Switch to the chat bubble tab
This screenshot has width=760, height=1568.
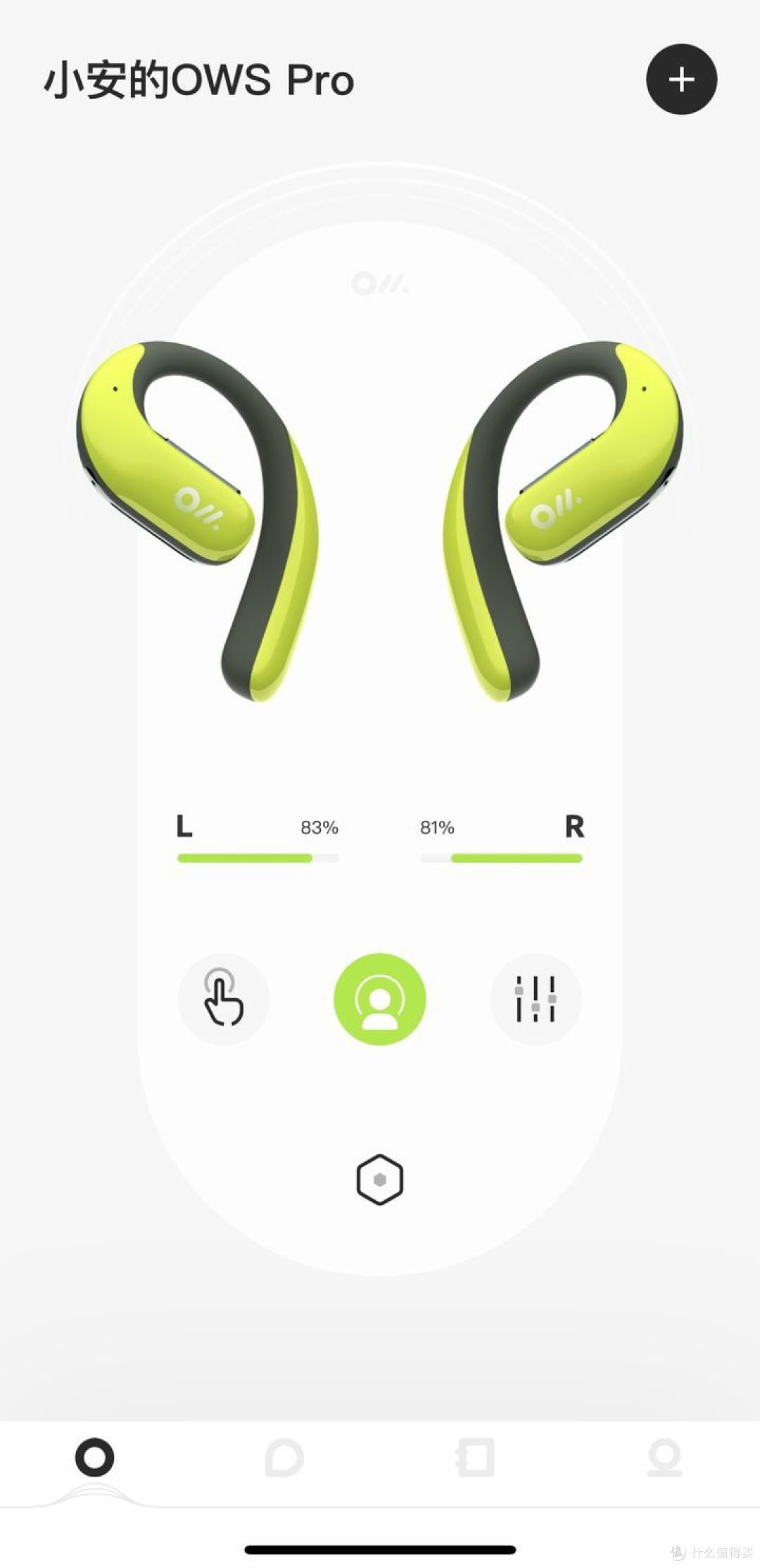click(284, 1457)
